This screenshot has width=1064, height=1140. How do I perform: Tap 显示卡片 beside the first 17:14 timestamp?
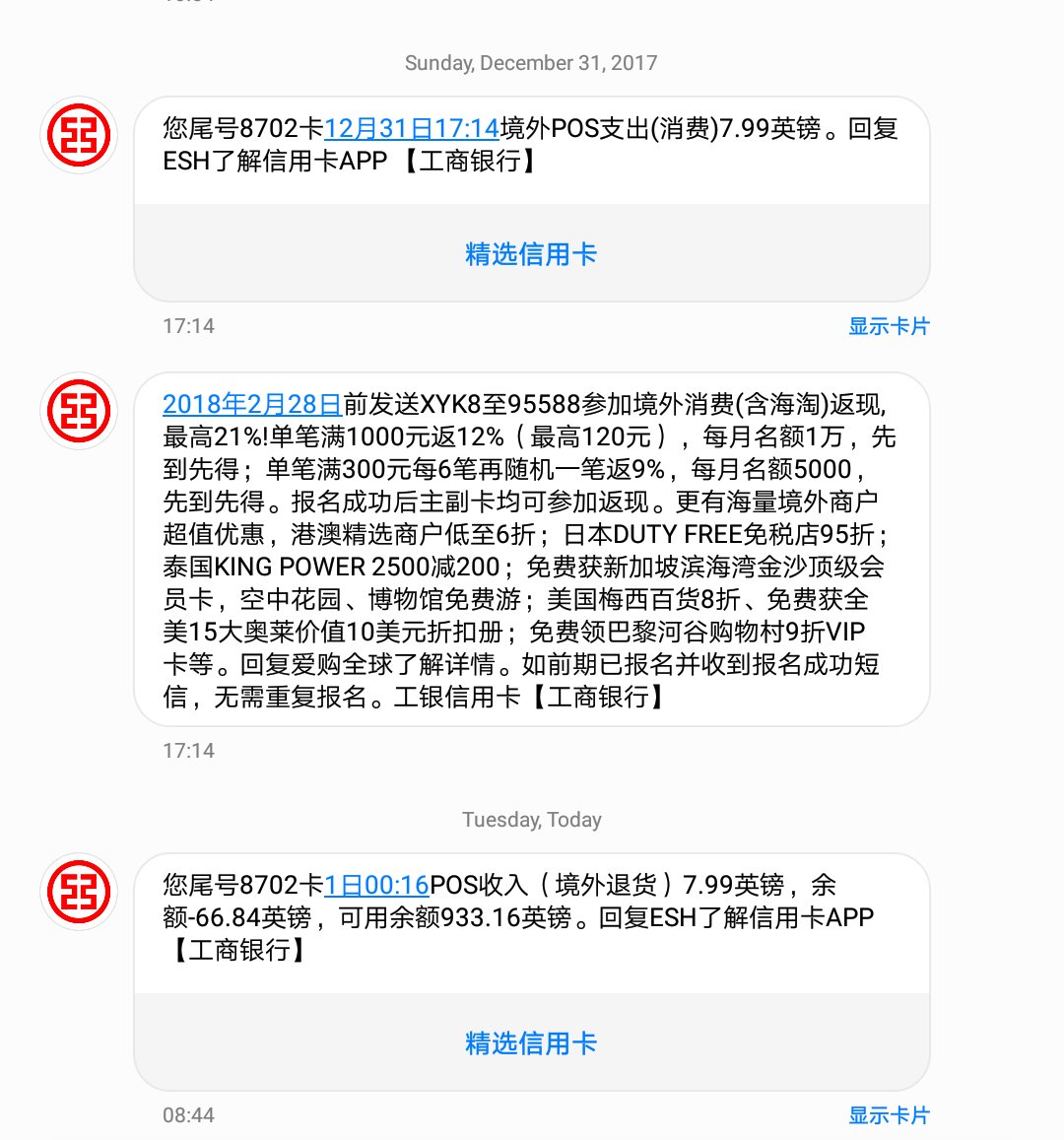coord(889,326)
